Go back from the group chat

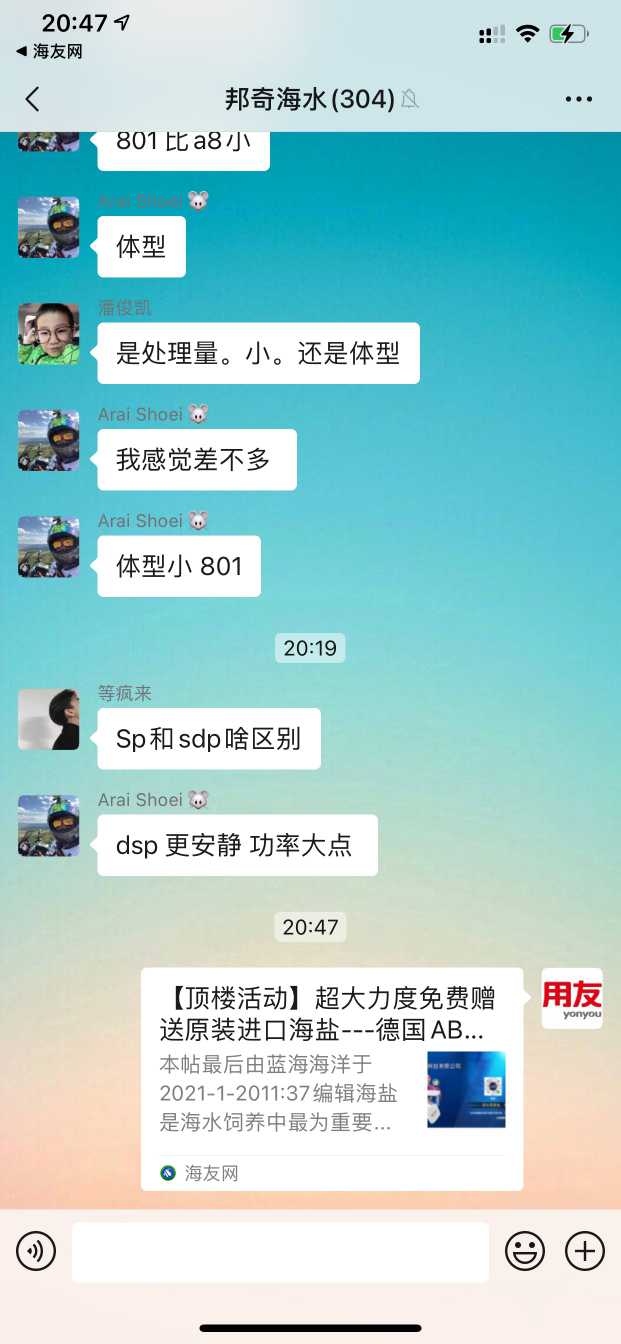[x=33, y=99]
